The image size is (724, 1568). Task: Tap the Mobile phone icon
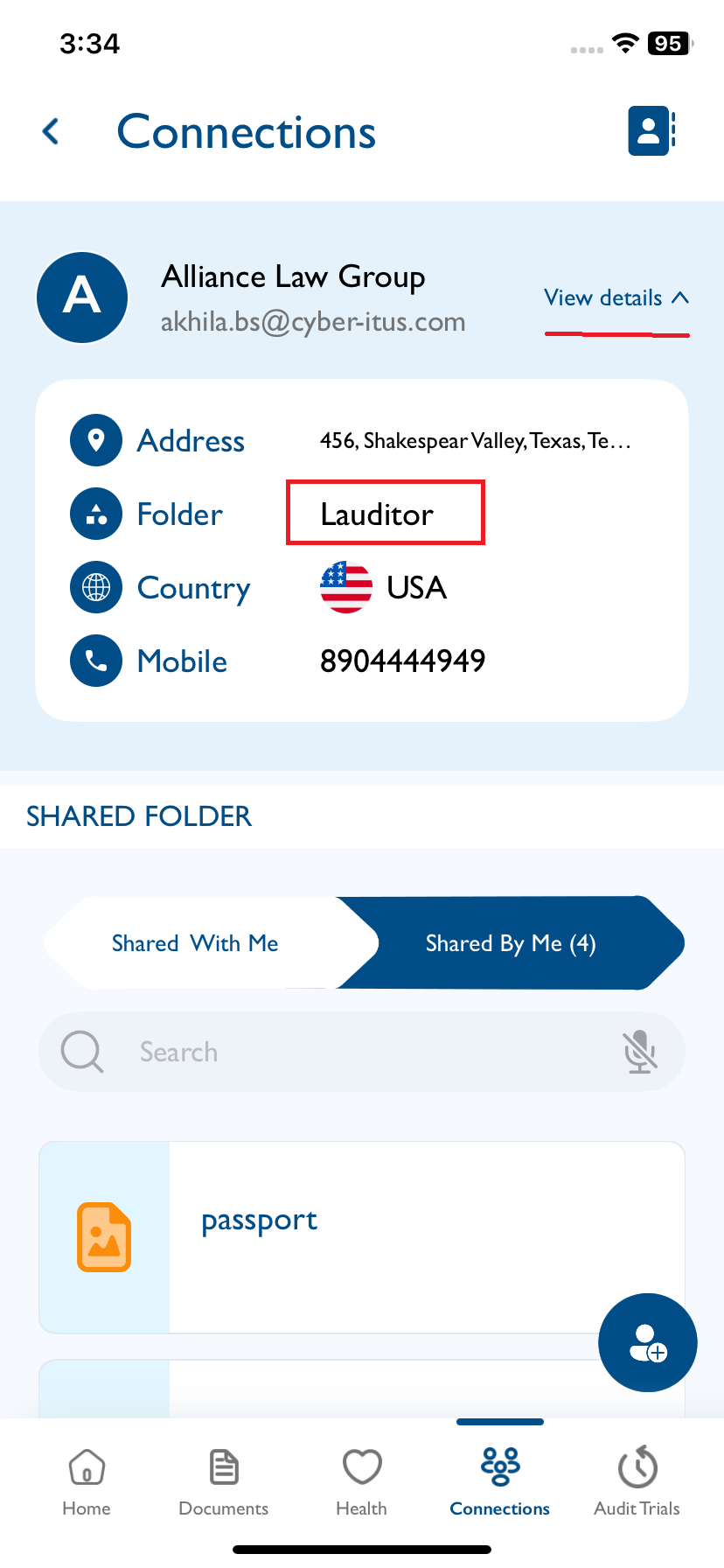tap(95, 661)
